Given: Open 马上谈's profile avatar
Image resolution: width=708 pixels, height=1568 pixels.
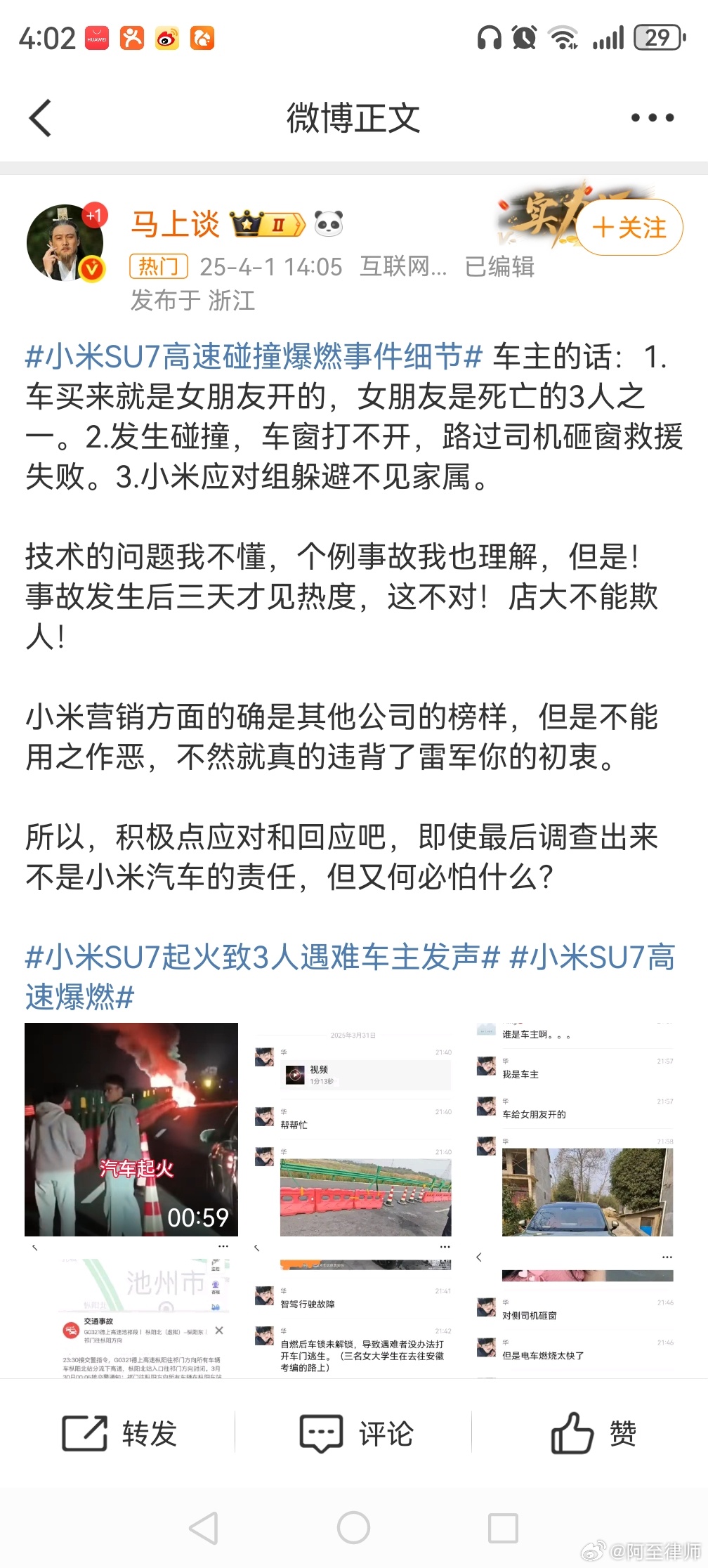Looking at the screenshot, I should point(65,243).
